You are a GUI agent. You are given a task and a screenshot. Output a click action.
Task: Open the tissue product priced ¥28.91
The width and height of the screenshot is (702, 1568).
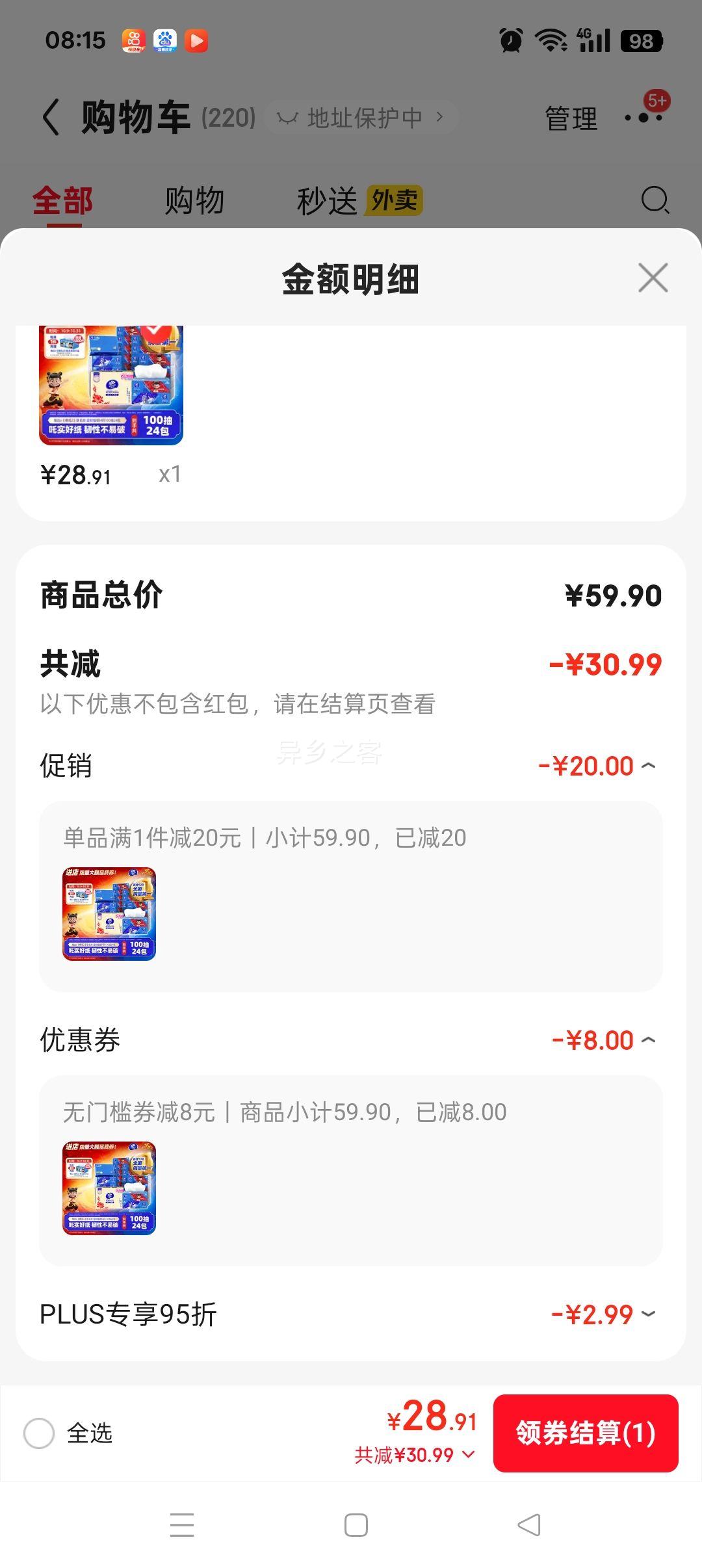[111, 385]
